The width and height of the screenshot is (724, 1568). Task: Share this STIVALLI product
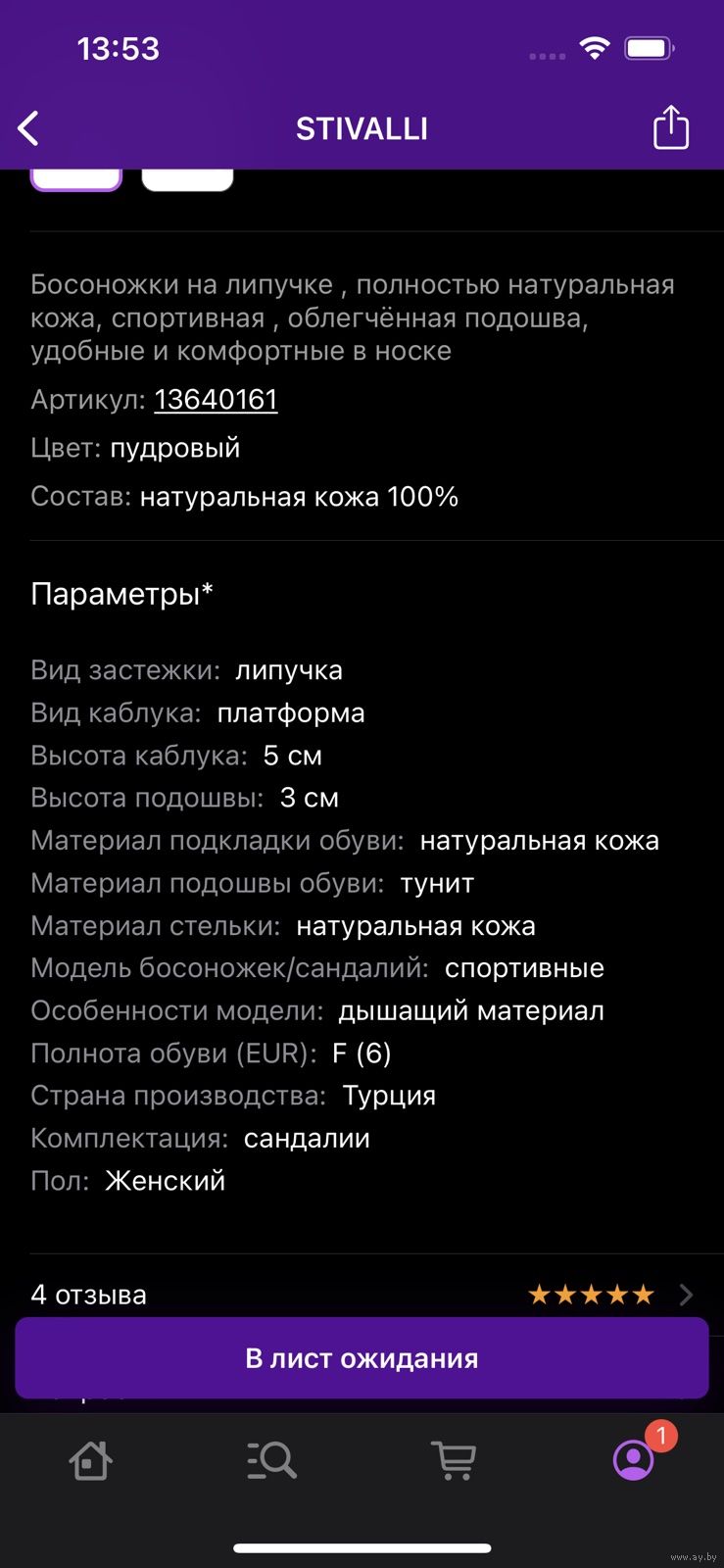coord(671,127)
